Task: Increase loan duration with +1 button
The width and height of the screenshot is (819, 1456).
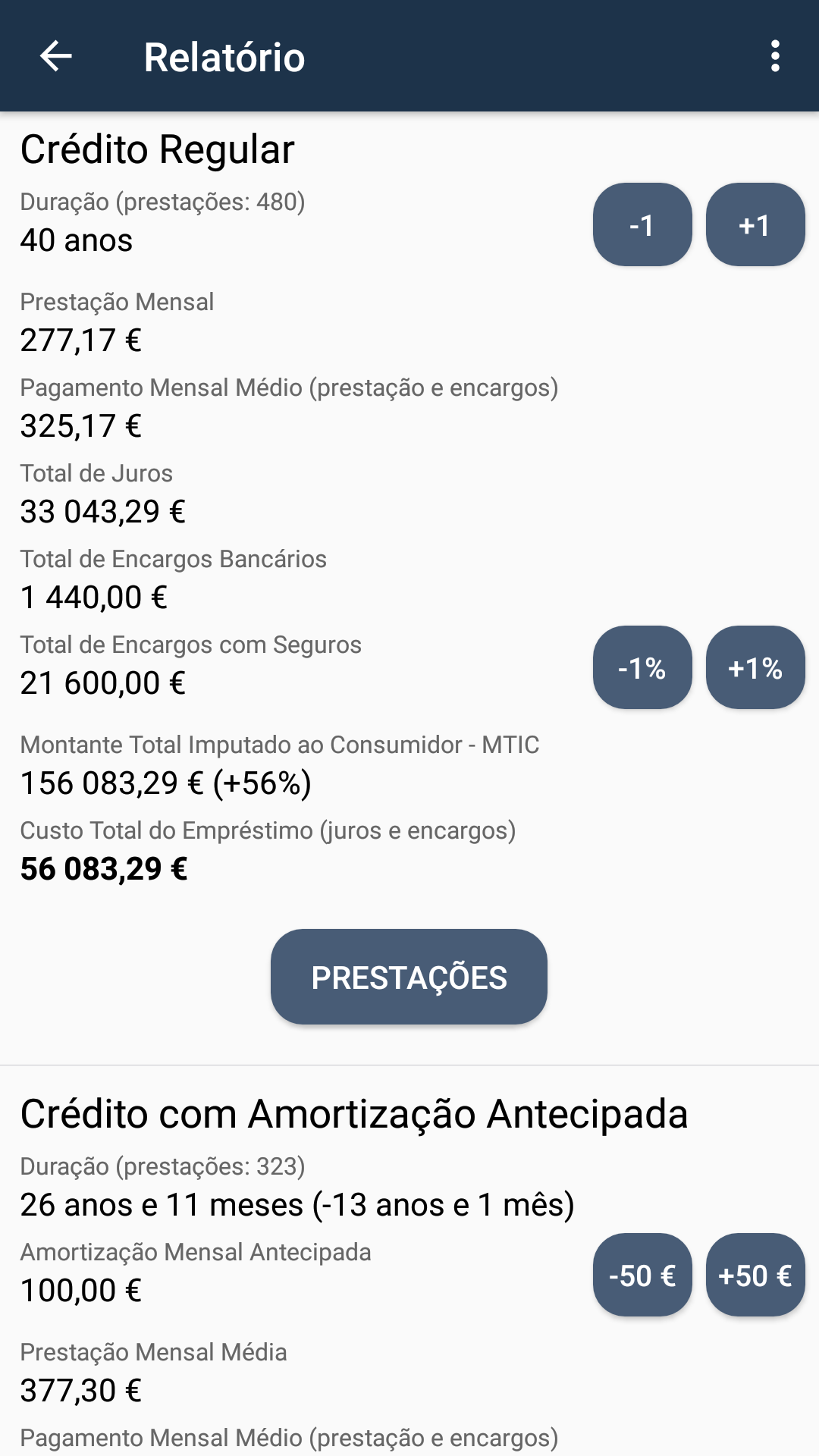Action: point(755,225)
